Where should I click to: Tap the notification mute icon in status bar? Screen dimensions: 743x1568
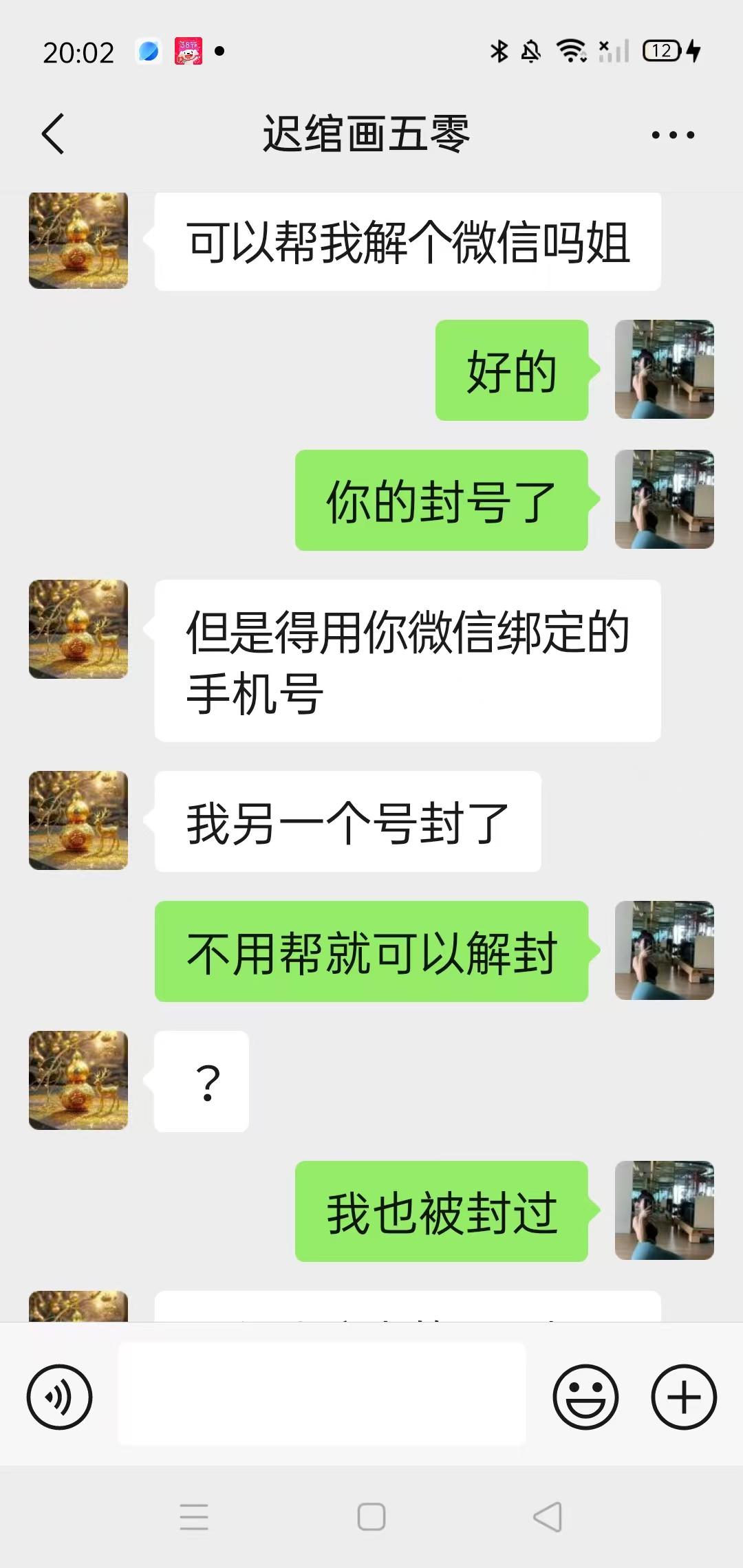point(531,51)
